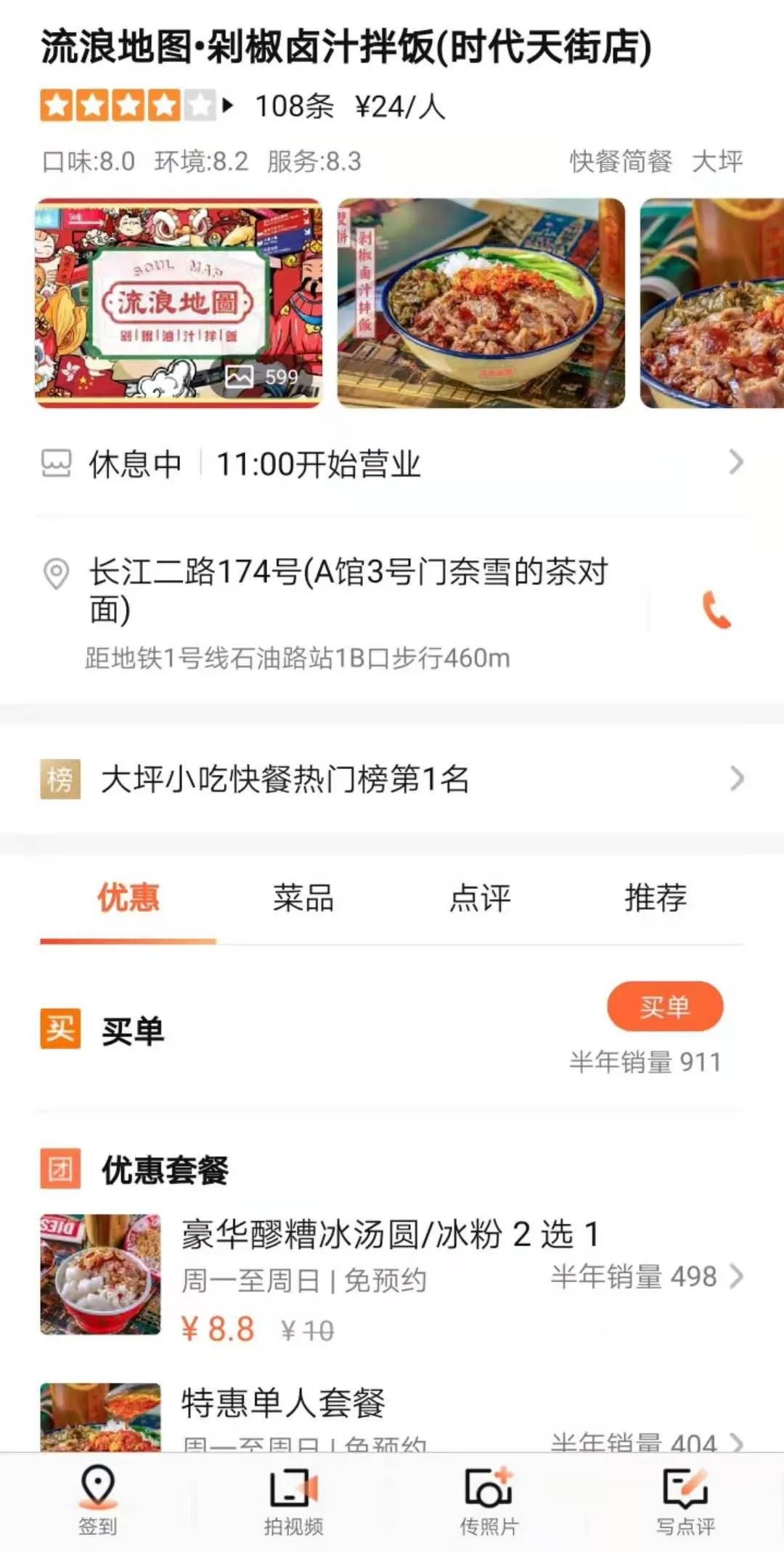
Task: Switch to the 菜品 tab
Action: point(305,899)
